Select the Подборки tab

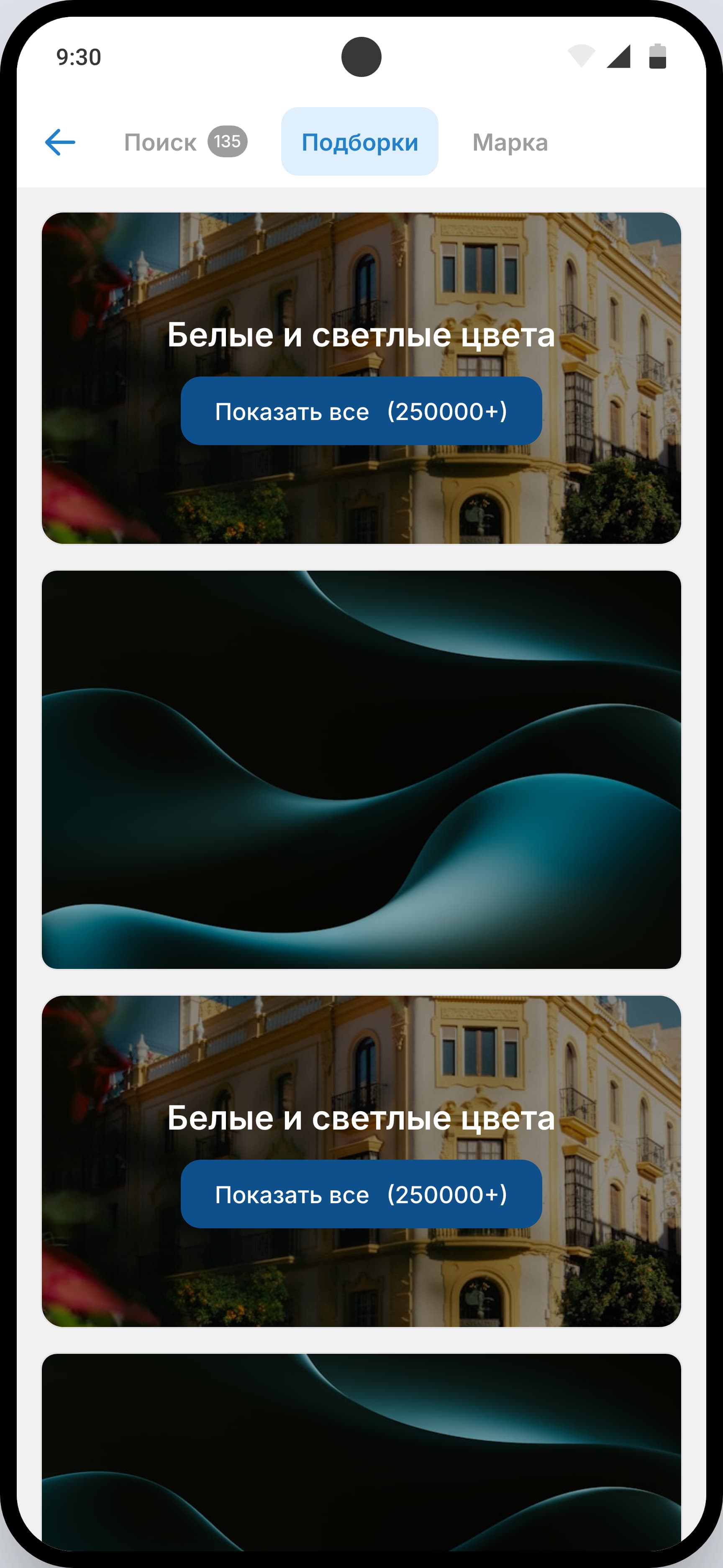coord(360,142)
